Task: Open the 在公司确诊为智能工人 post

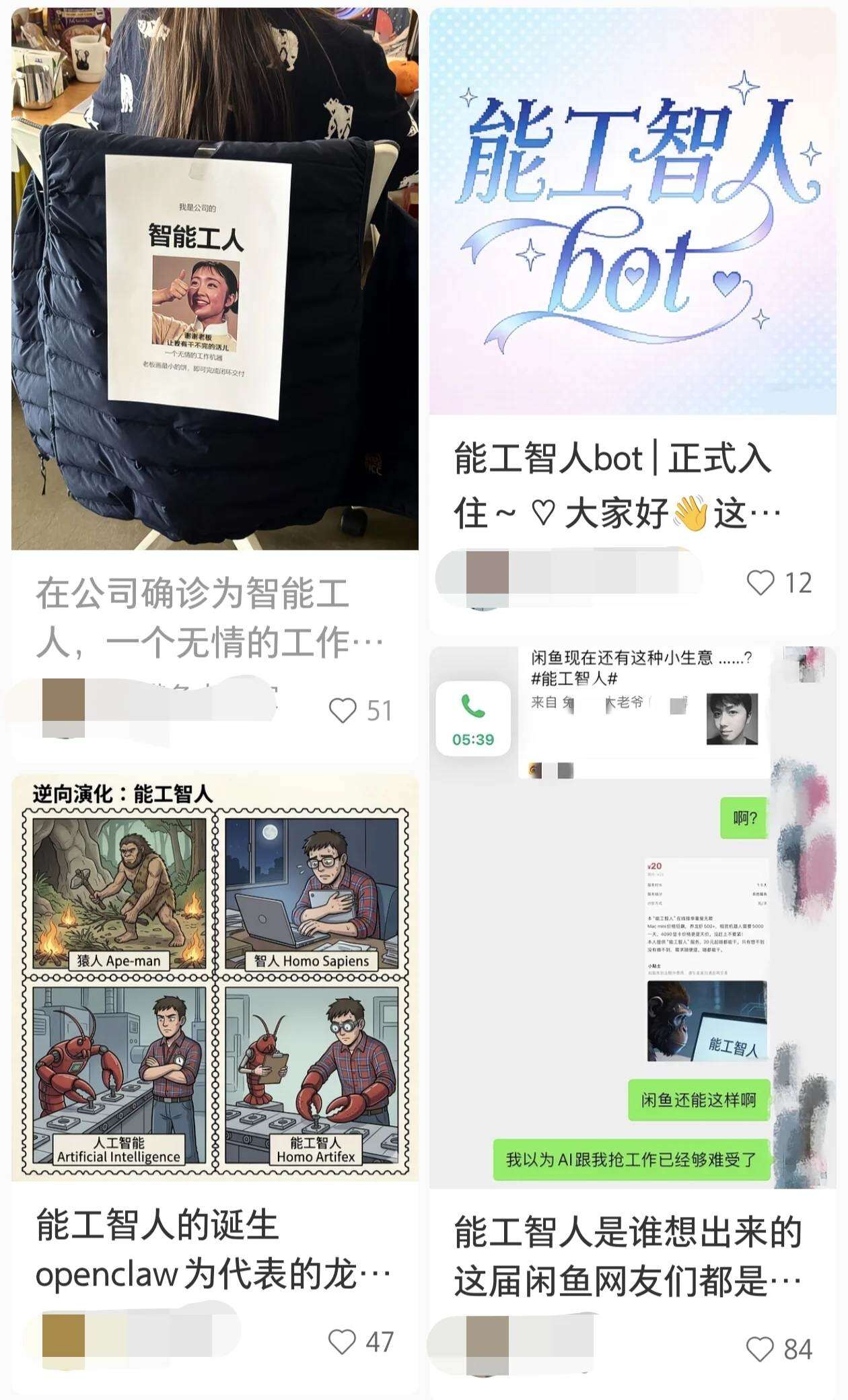Action: 215,283
